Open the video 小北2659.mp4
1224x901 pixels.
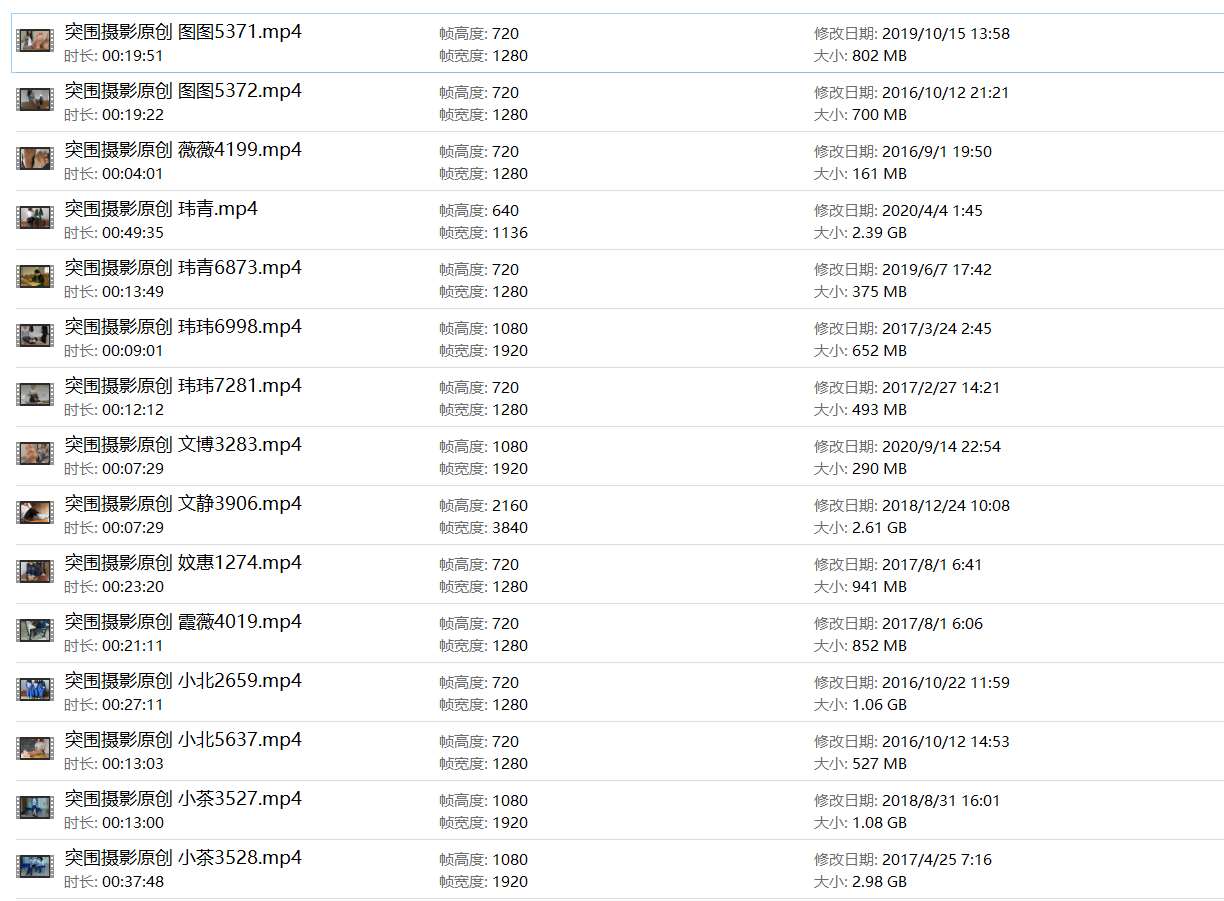[183, 681]
